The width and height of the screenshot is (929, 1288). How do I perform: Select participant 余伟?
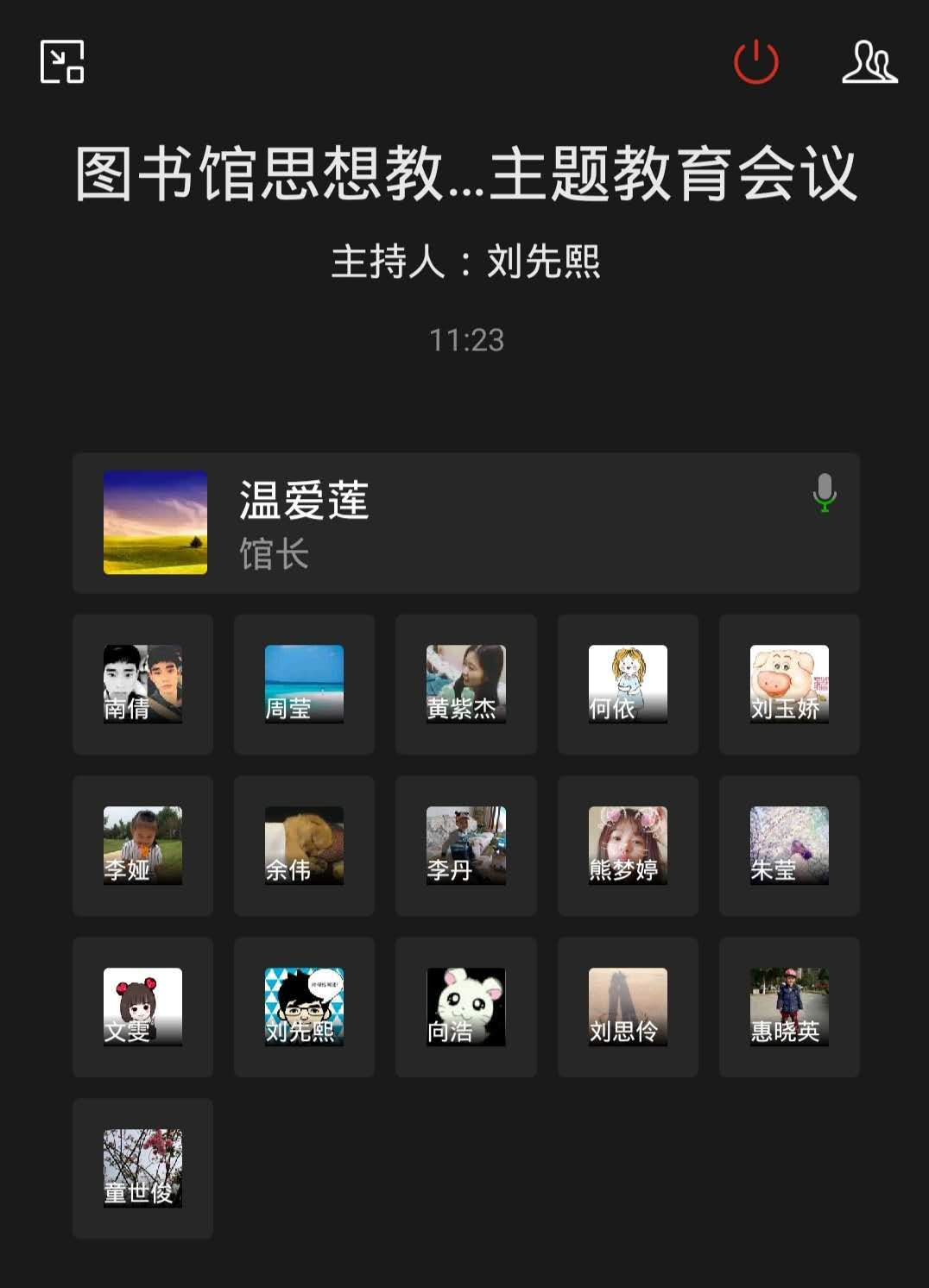point(304,845)
